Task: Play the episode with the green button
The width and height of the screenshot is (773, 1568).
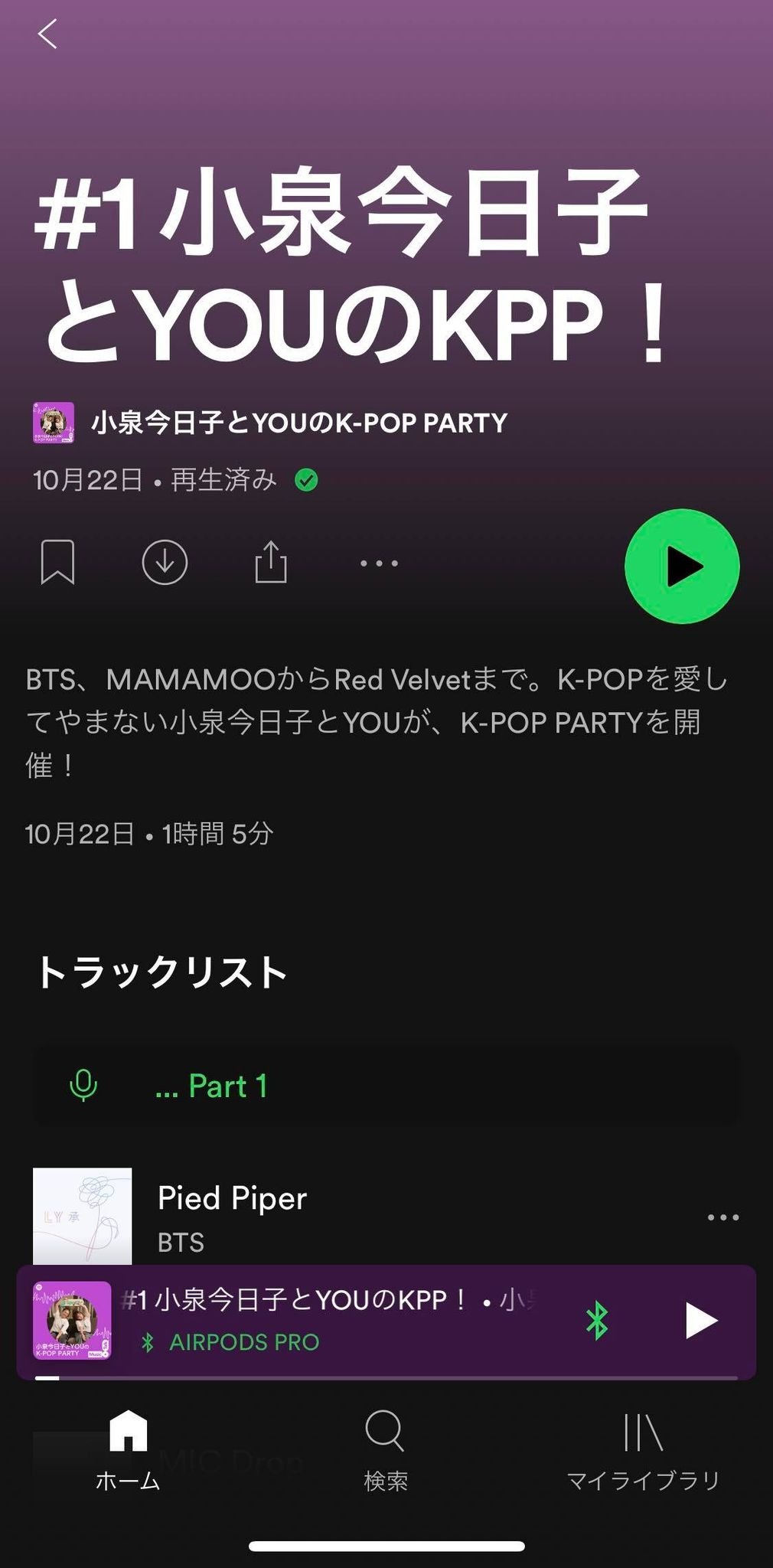Action: (681, 567)
